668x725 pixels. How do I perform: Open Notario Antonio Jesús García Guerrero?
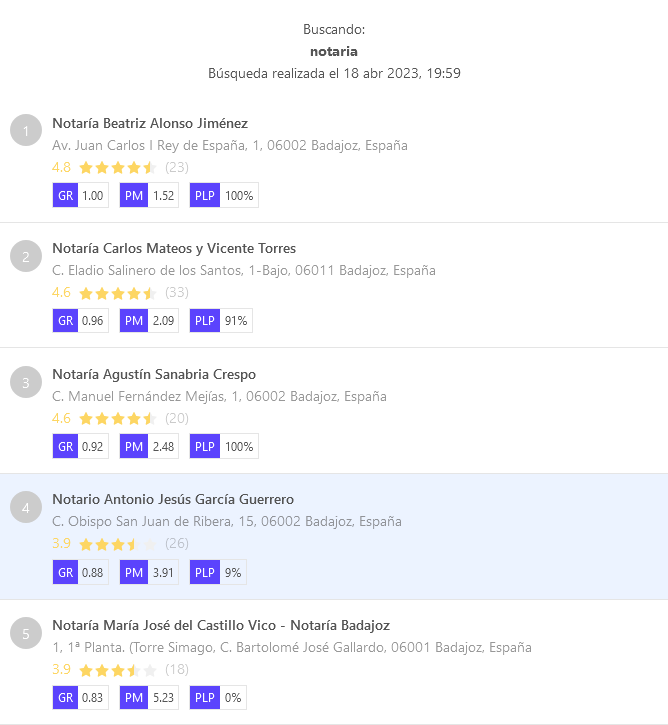(x=172, y=500)
